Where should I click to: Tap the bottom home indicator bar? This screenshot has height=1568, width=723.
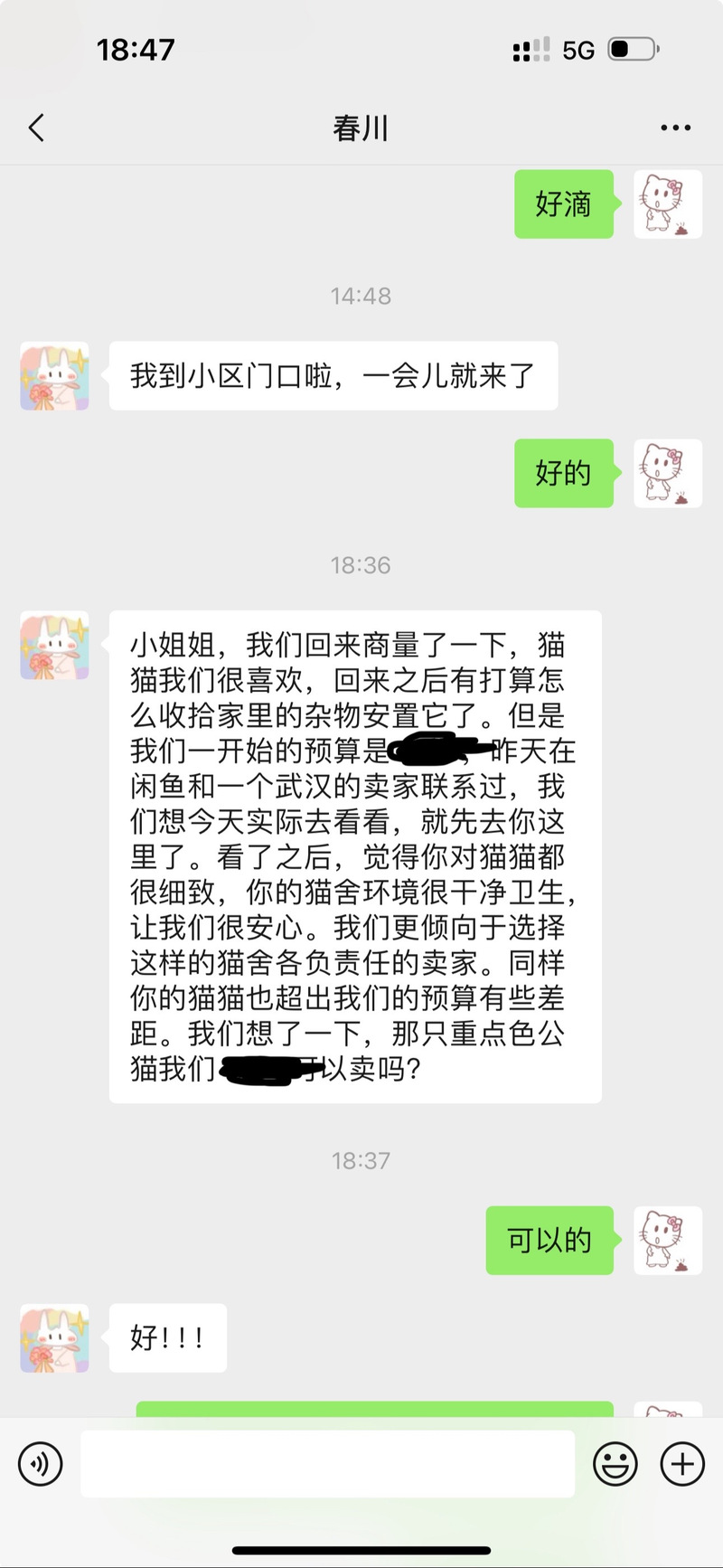[361, 1549]
